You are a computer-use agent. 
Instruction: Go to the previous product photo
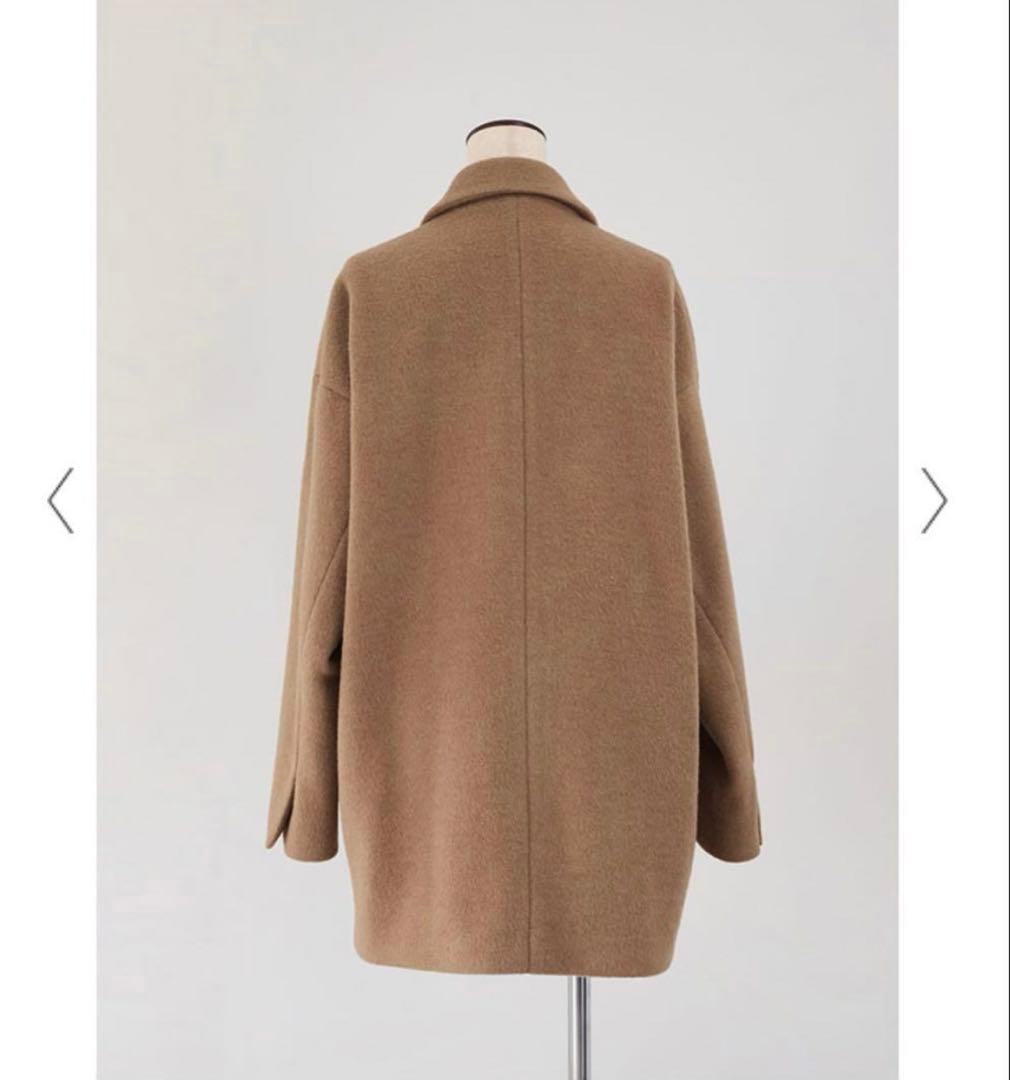[x=61, y=500]
